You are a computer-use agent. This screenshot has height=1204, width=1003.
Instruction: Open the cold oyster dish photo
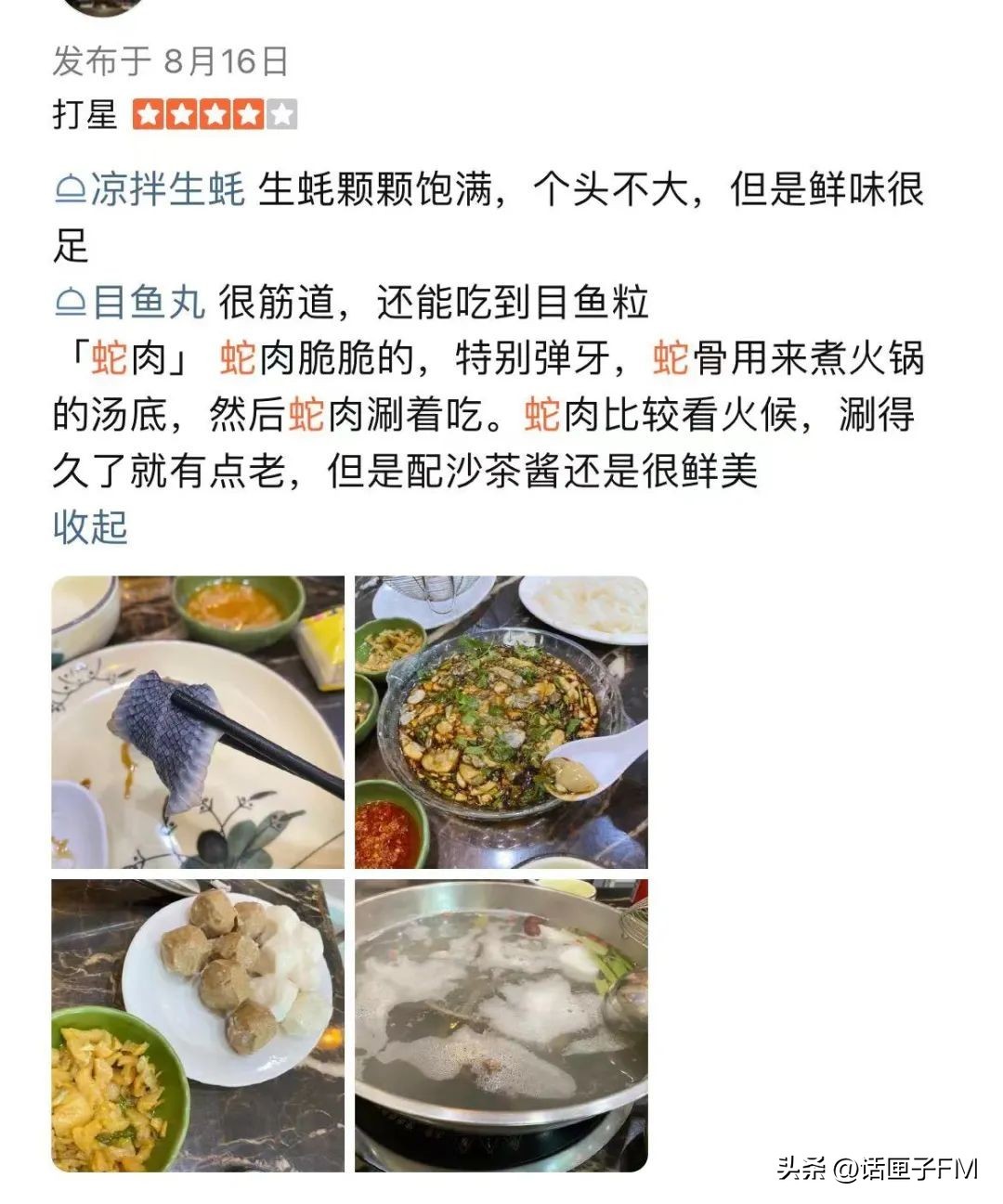tap(501, 722)
